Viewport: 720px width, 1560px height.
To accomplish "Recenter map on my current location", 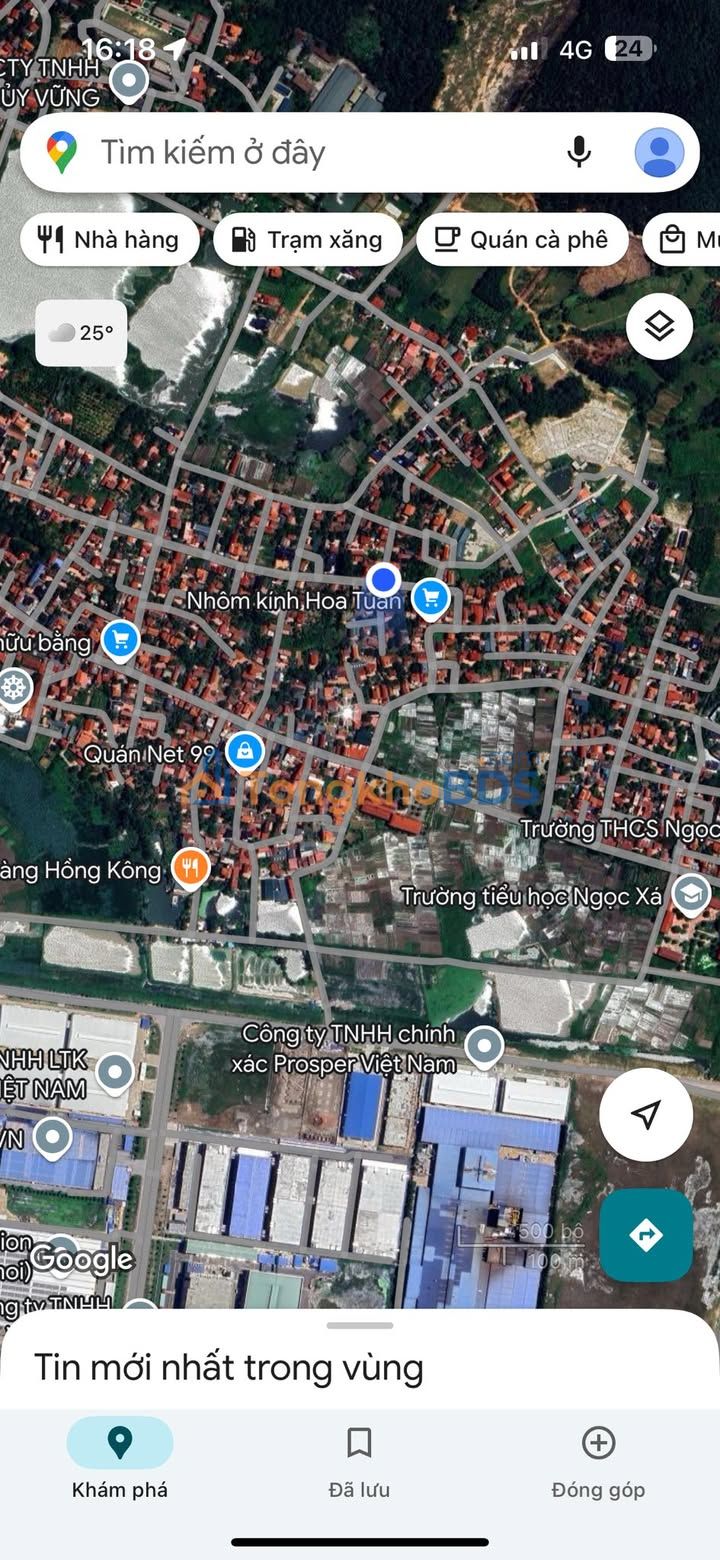I will [x=645, y=1114].
